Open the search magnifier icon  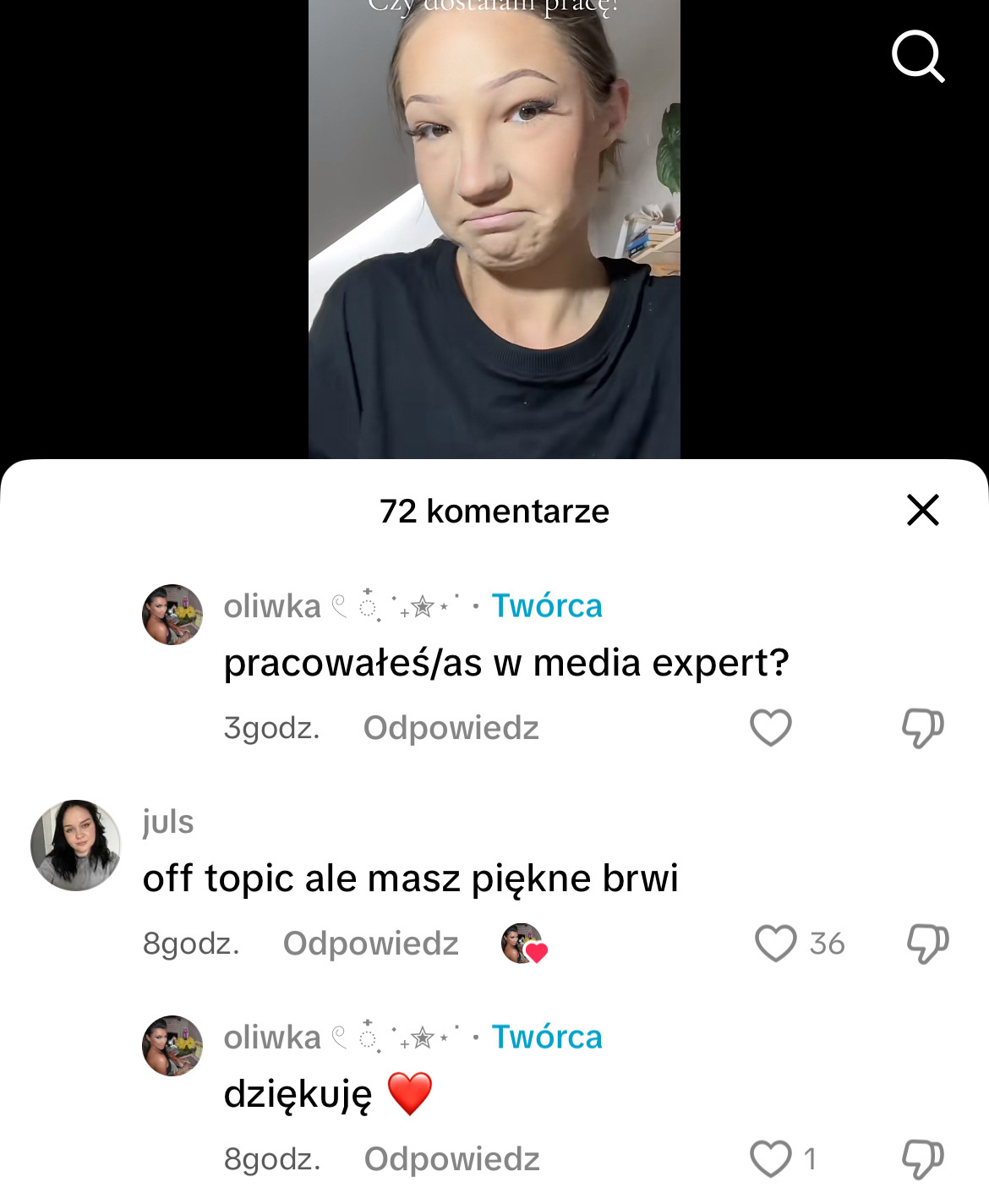tap(918, 56)
